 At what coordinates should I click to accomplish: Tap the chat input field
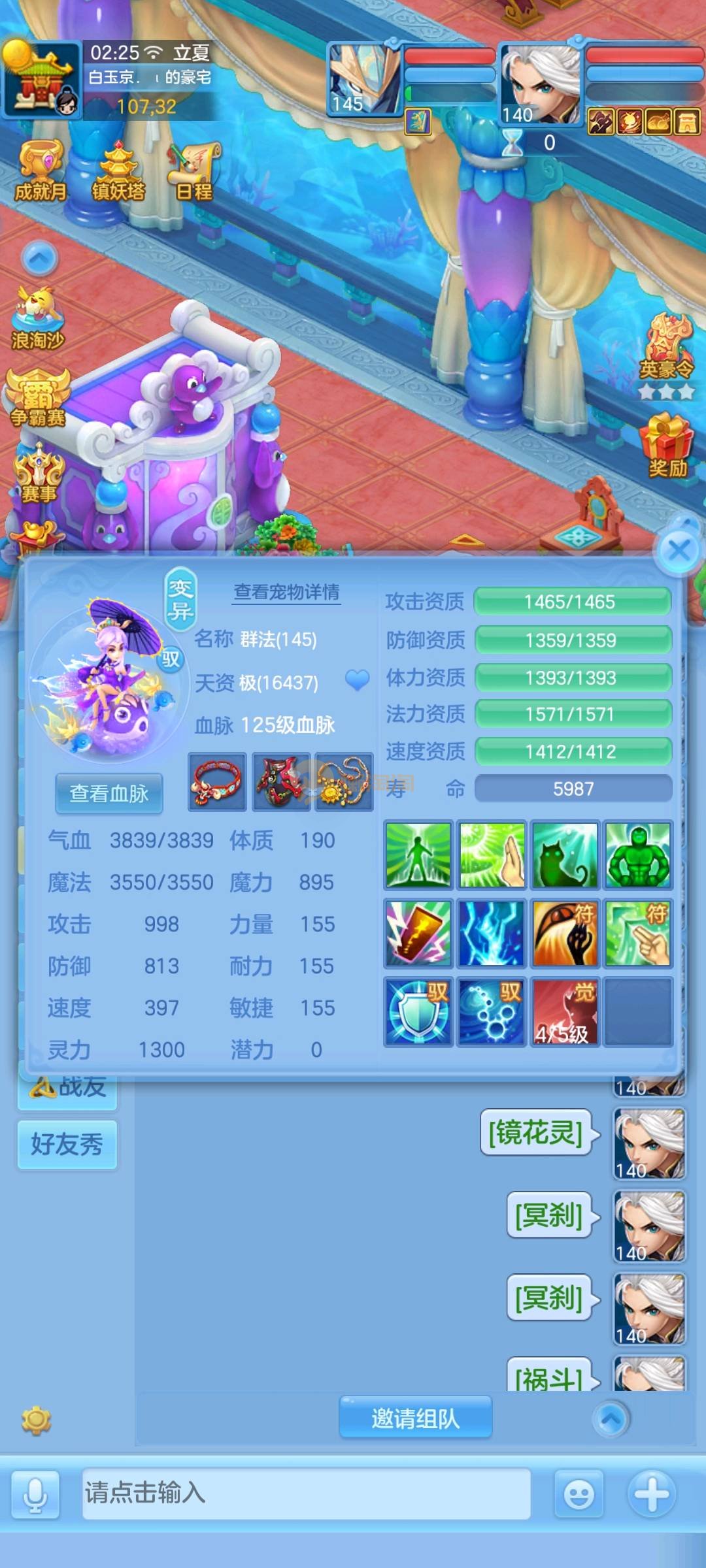(306, 1493)
